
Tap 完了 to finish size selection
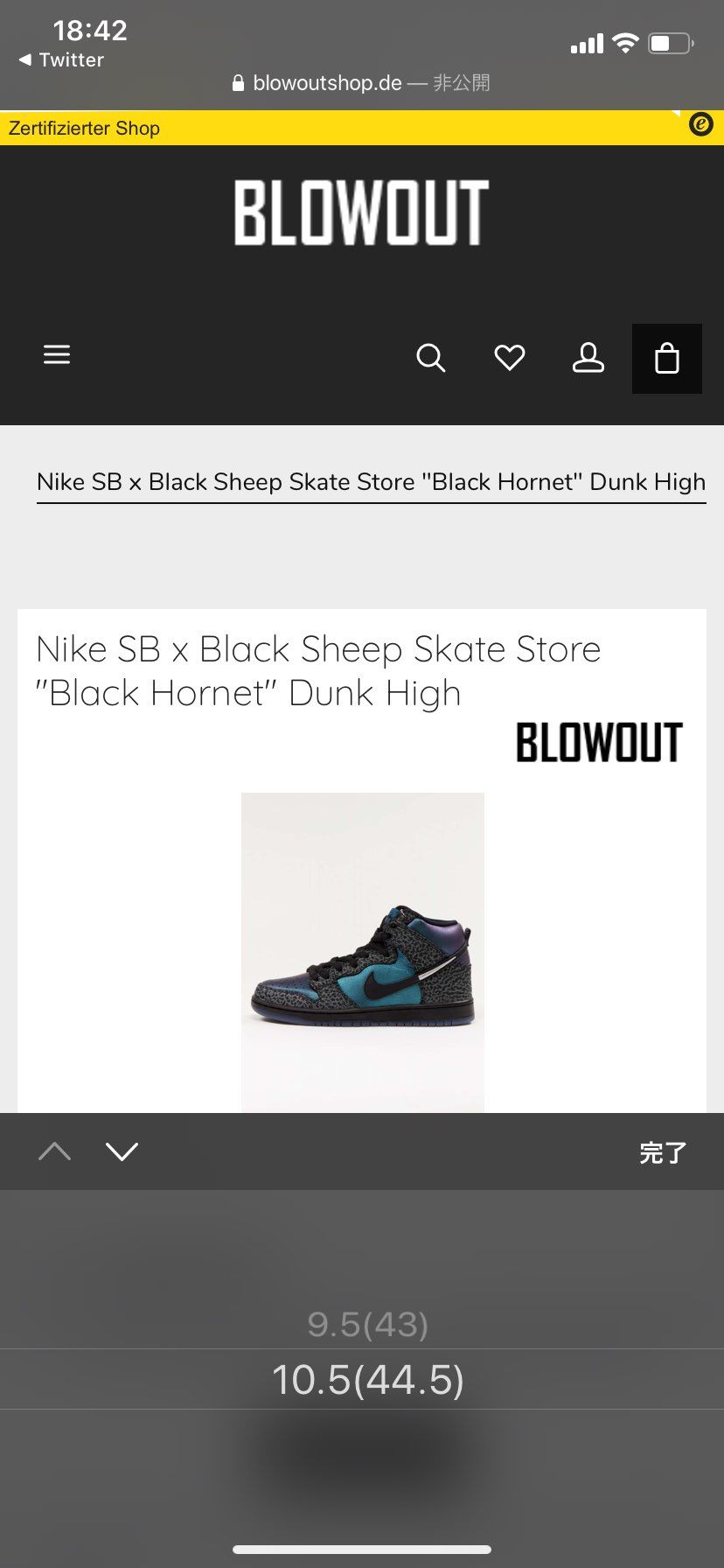pos(663,1152)
